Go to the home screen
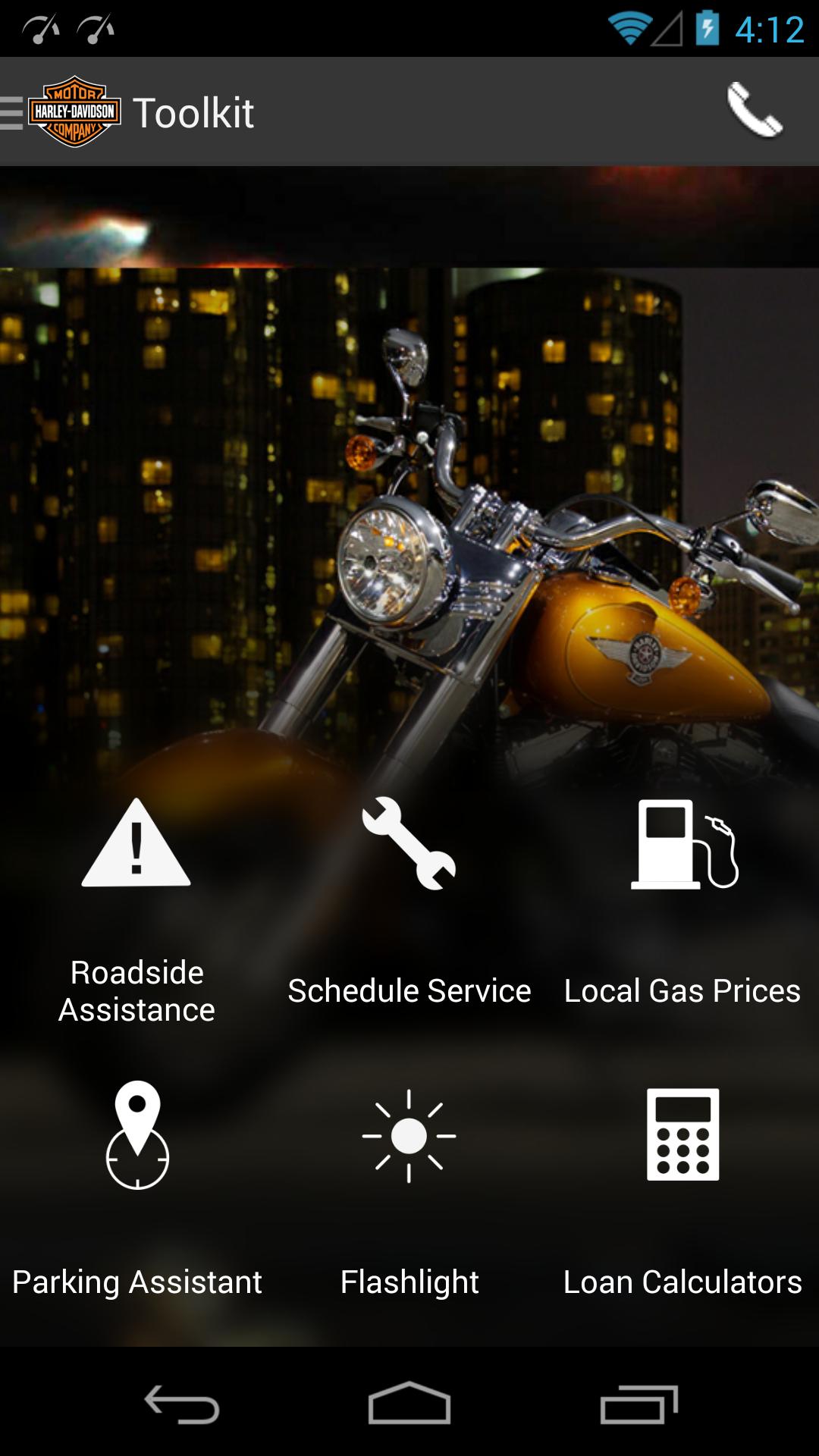This screenshot has width=819, height=1456. (x=409, y=1404)
